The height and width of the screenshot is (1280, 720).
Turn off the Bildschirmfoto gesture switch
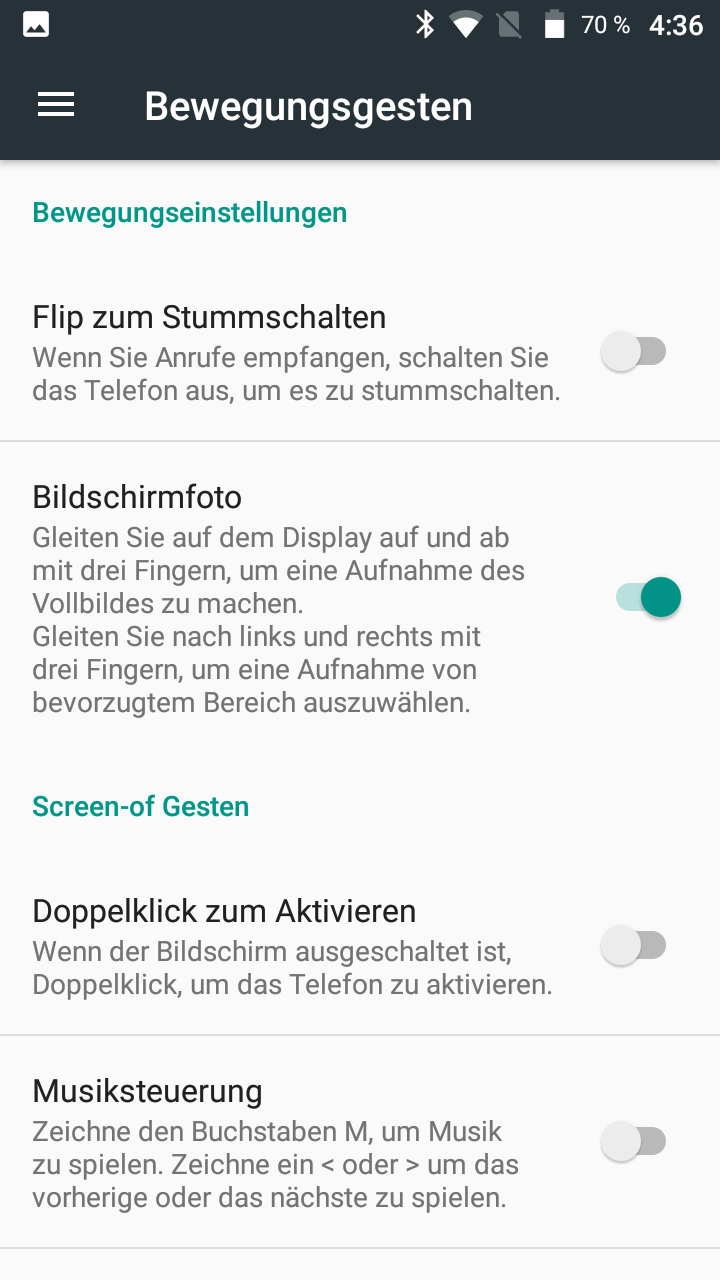tap(648, 598)
